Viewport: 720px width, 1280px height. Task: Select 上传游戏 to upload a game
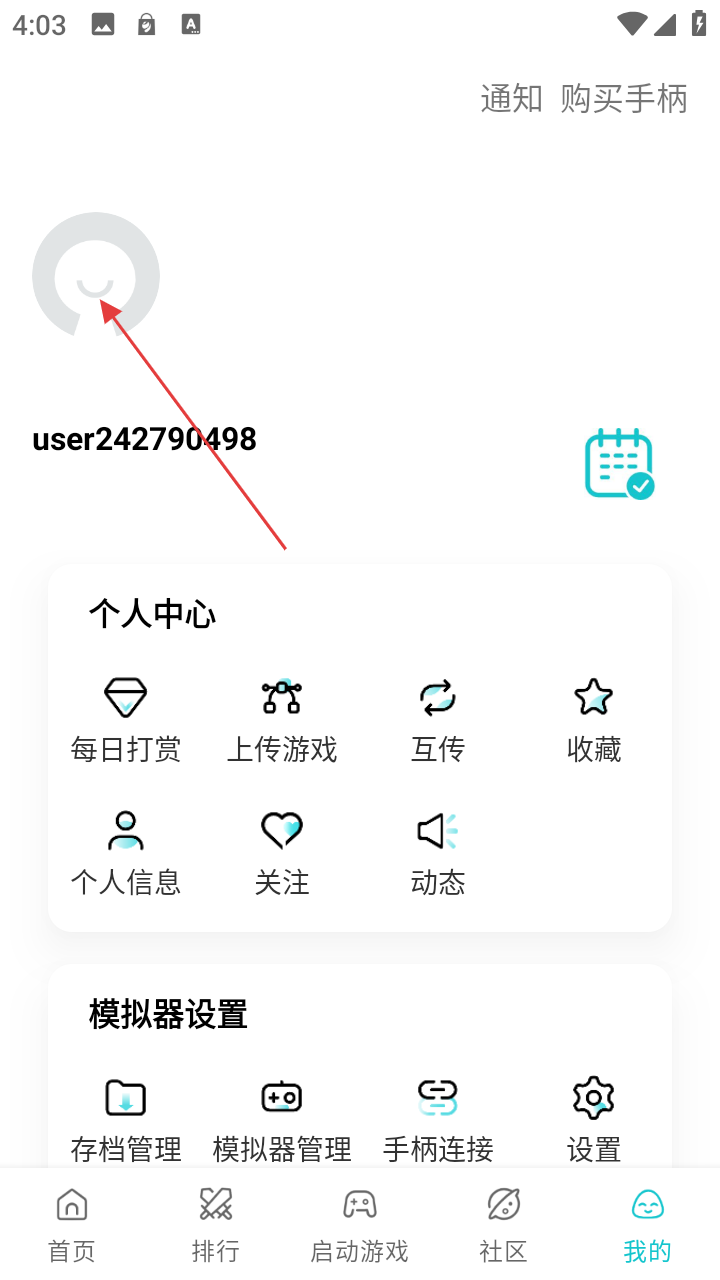282,720
